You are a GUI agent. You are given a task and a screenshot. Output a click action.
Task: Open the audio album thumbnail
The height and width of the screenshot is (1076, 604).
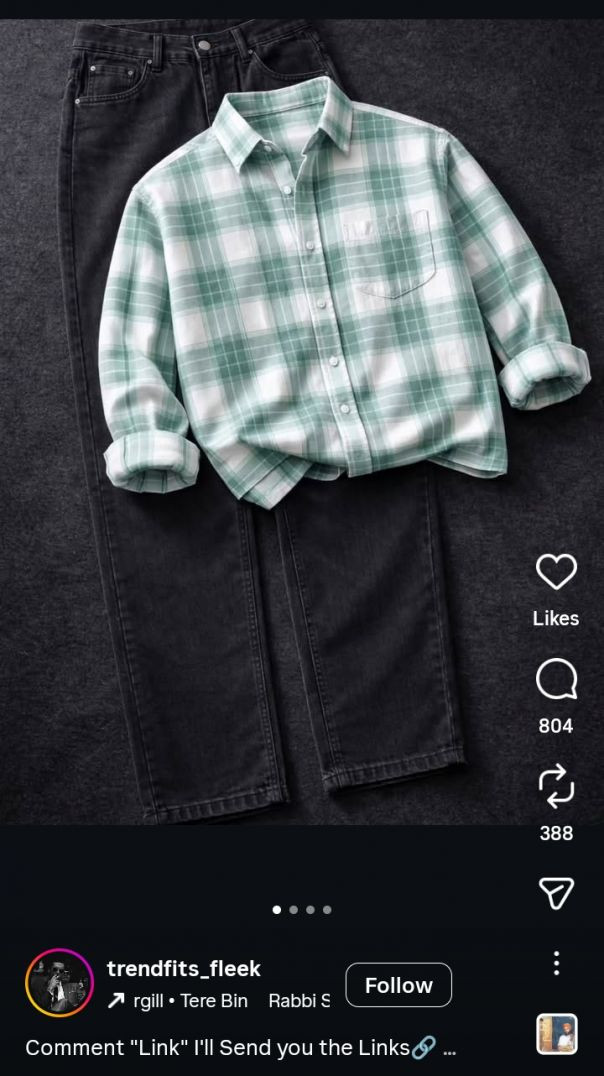pyautogui.click(x=556, y=1034)
